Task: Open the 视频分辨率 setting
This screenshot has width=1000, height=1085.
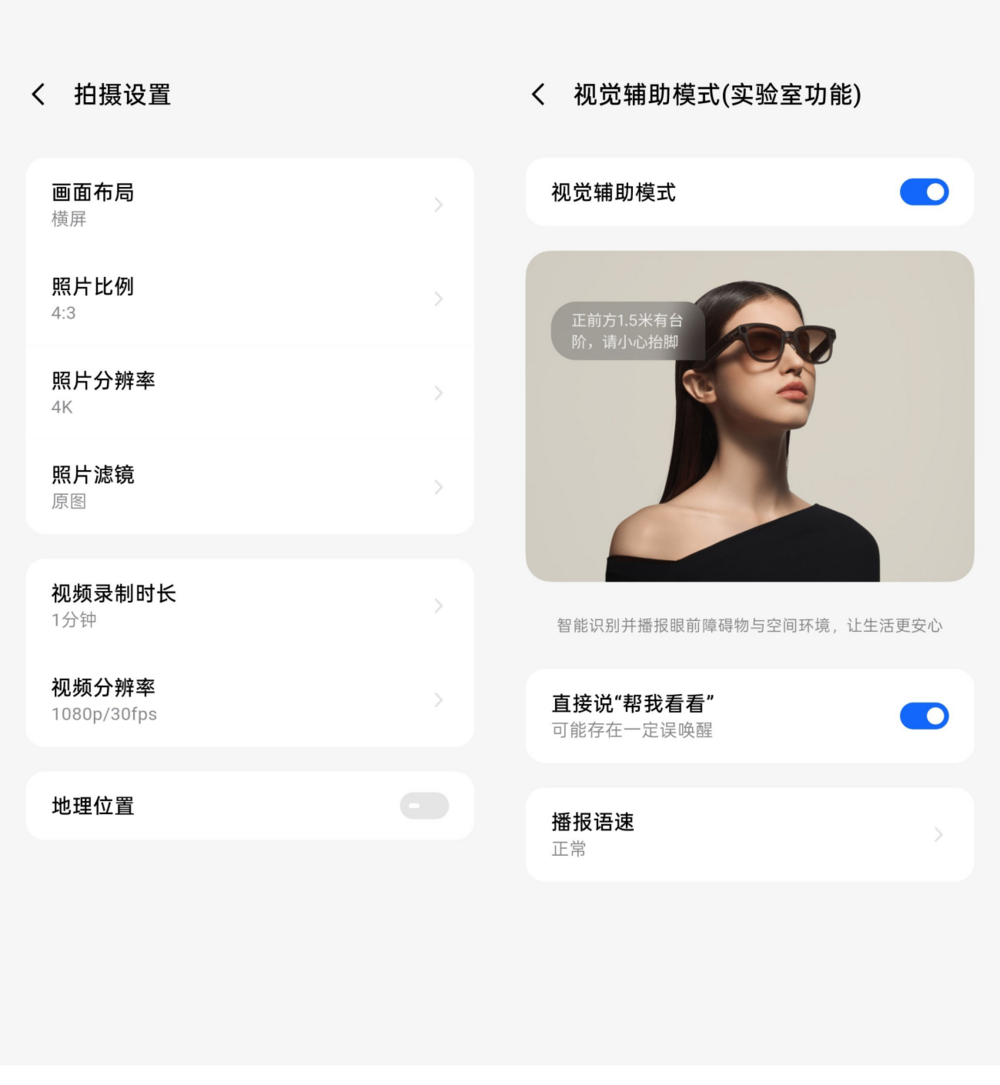Action: pos(249,699)
